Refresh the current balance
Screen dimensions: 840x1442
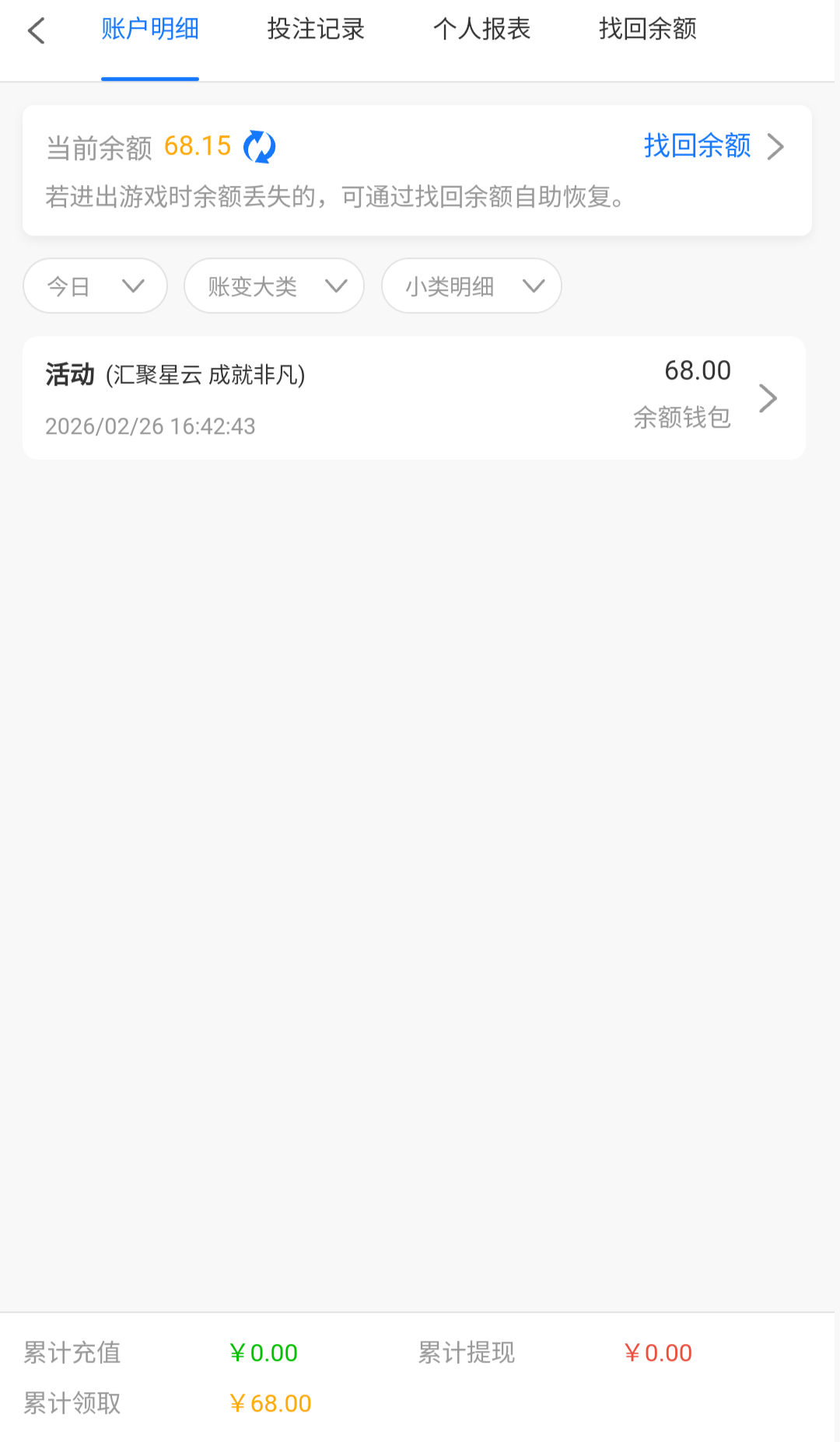260,146
